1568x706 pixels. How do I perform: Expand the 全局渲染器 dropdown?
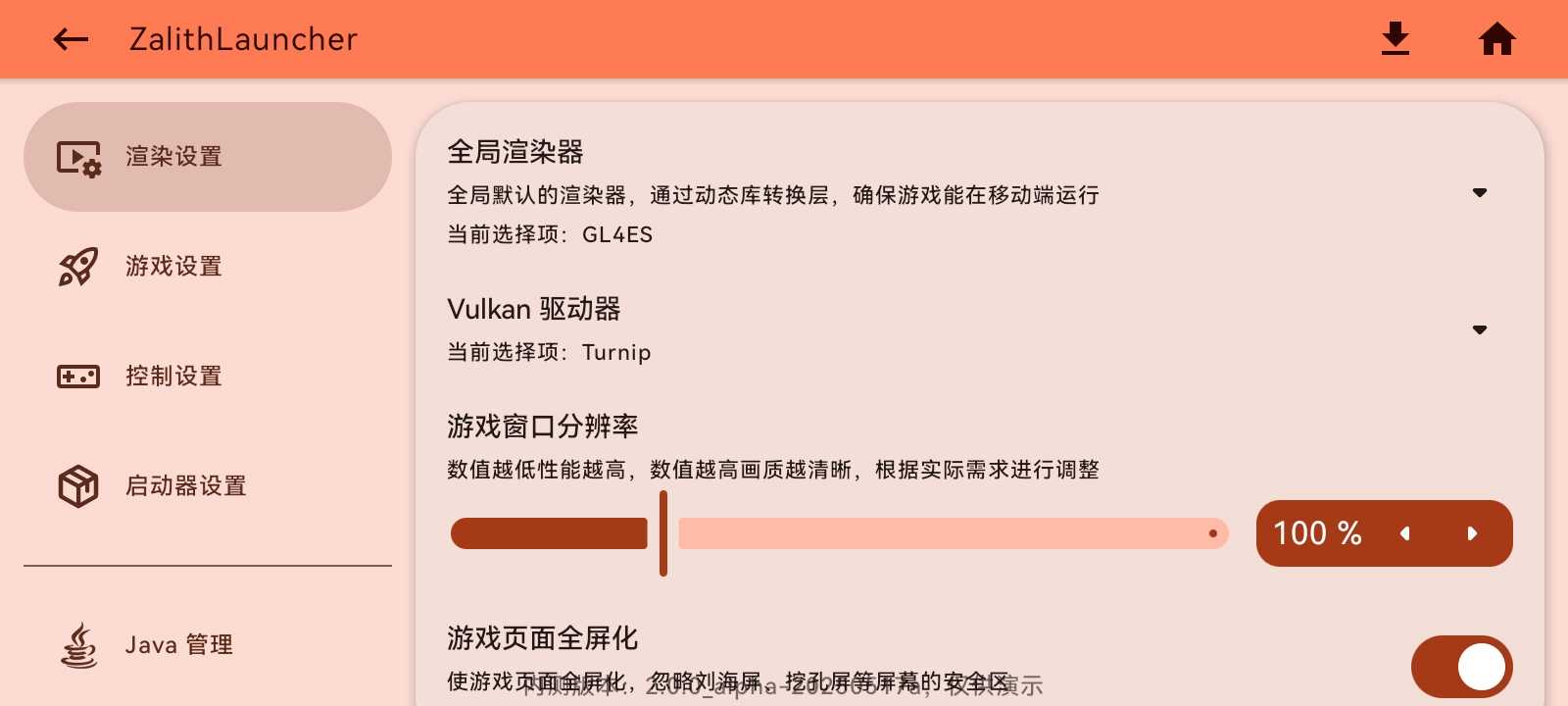pyautogui.click(x=1480, y=193)
